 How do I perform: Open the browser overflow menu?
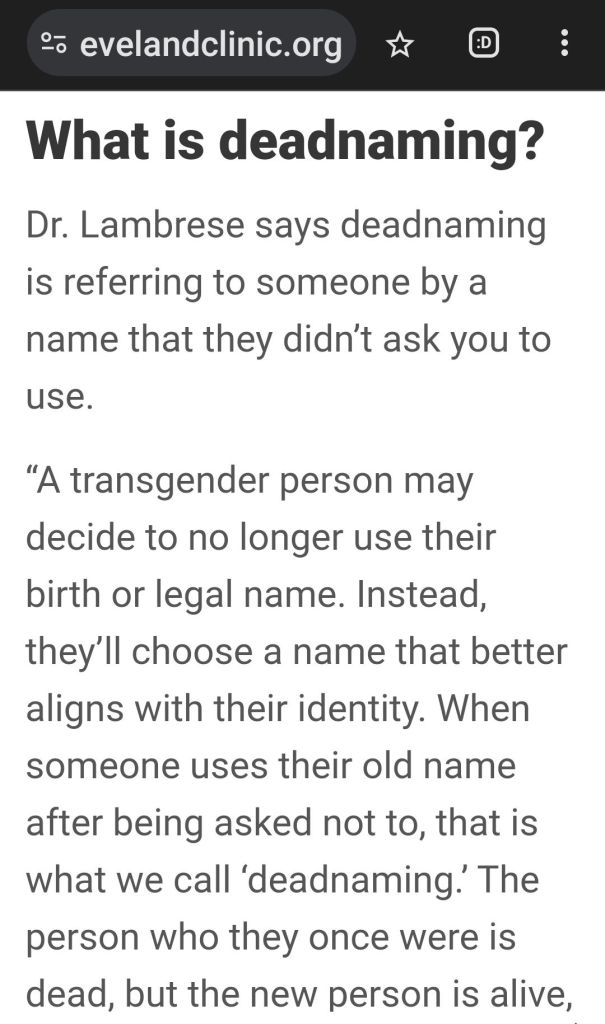(x=565, y=43)
